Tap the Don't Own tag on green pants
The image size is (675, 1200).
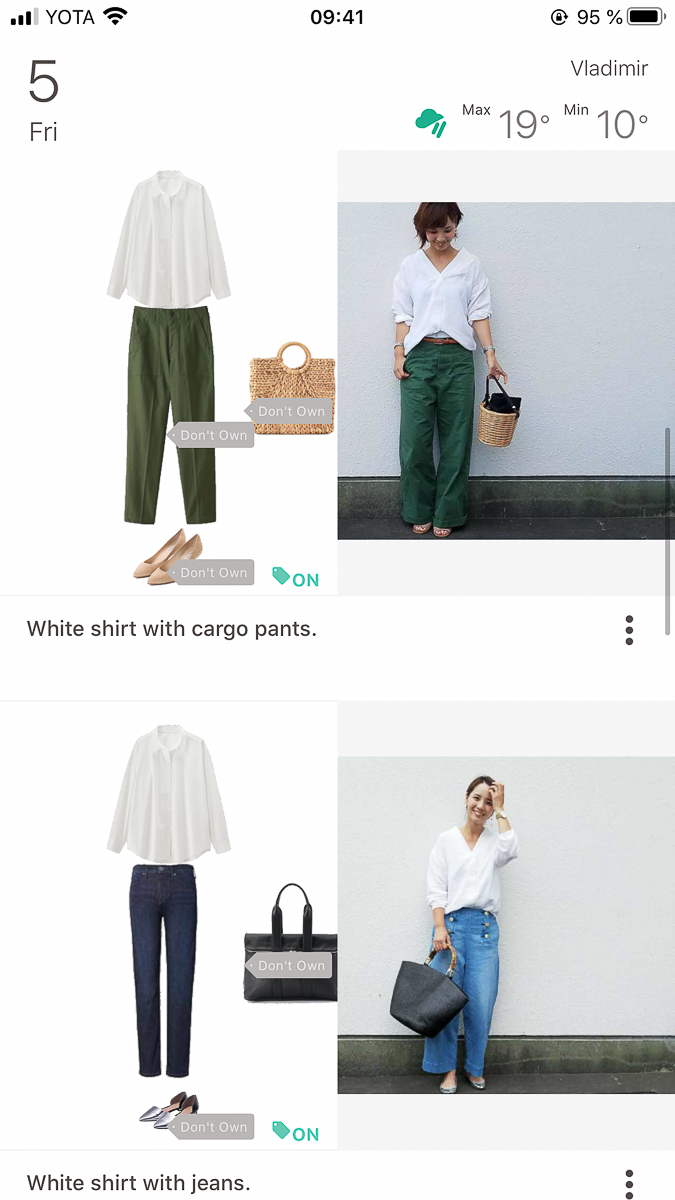point(211,435)
